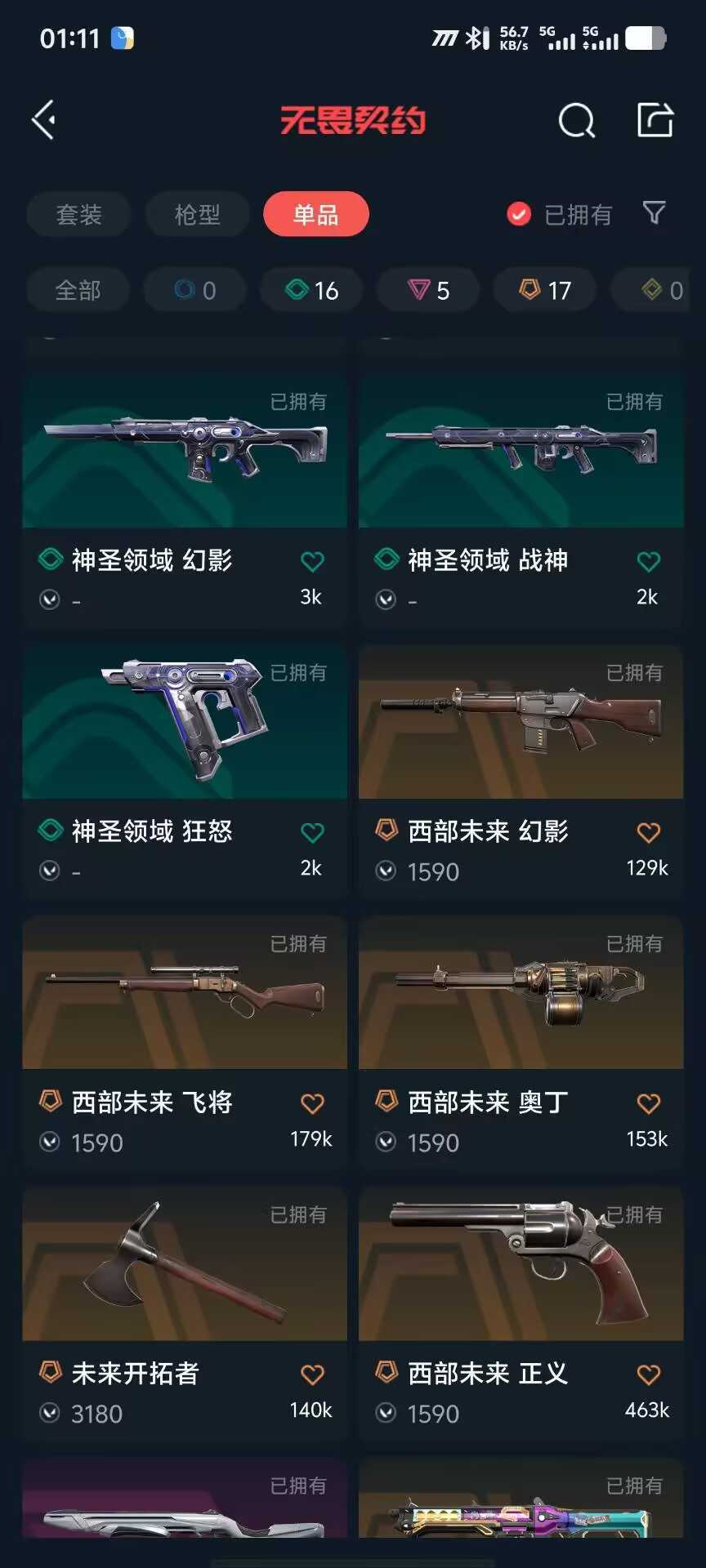Like the 神圣领域 狂怒 skin
This screenshot has height=1568, width=706.
[x=312, y=833]
